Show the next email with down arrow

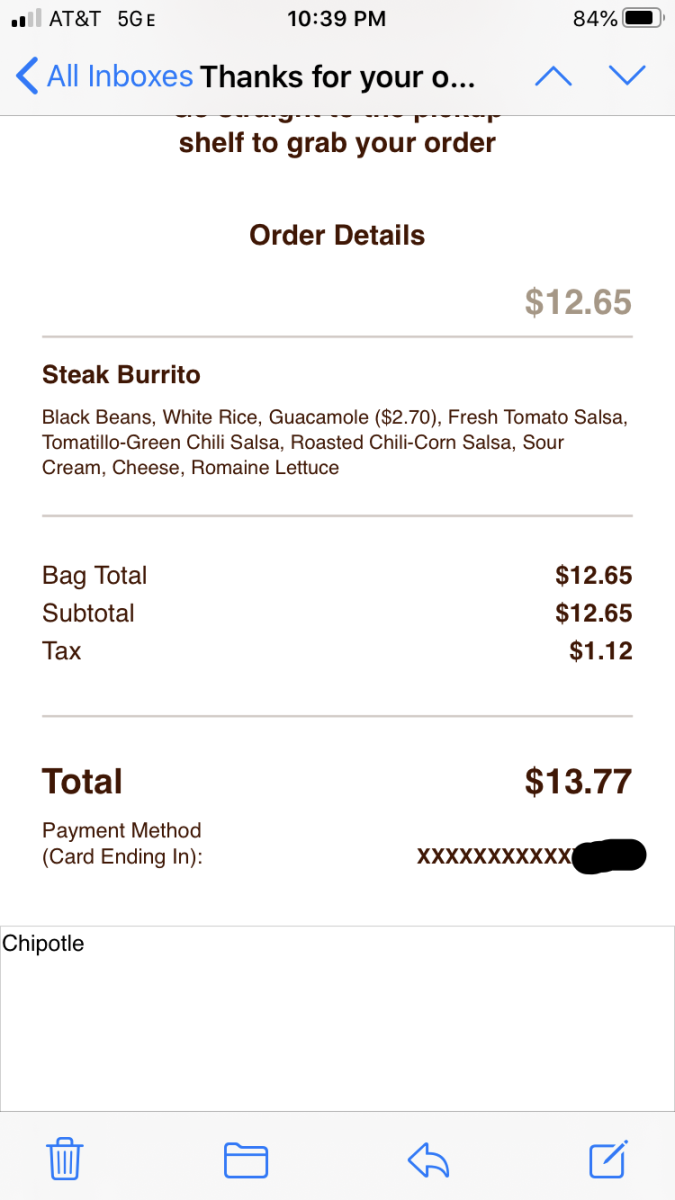[x=628, y=76]
